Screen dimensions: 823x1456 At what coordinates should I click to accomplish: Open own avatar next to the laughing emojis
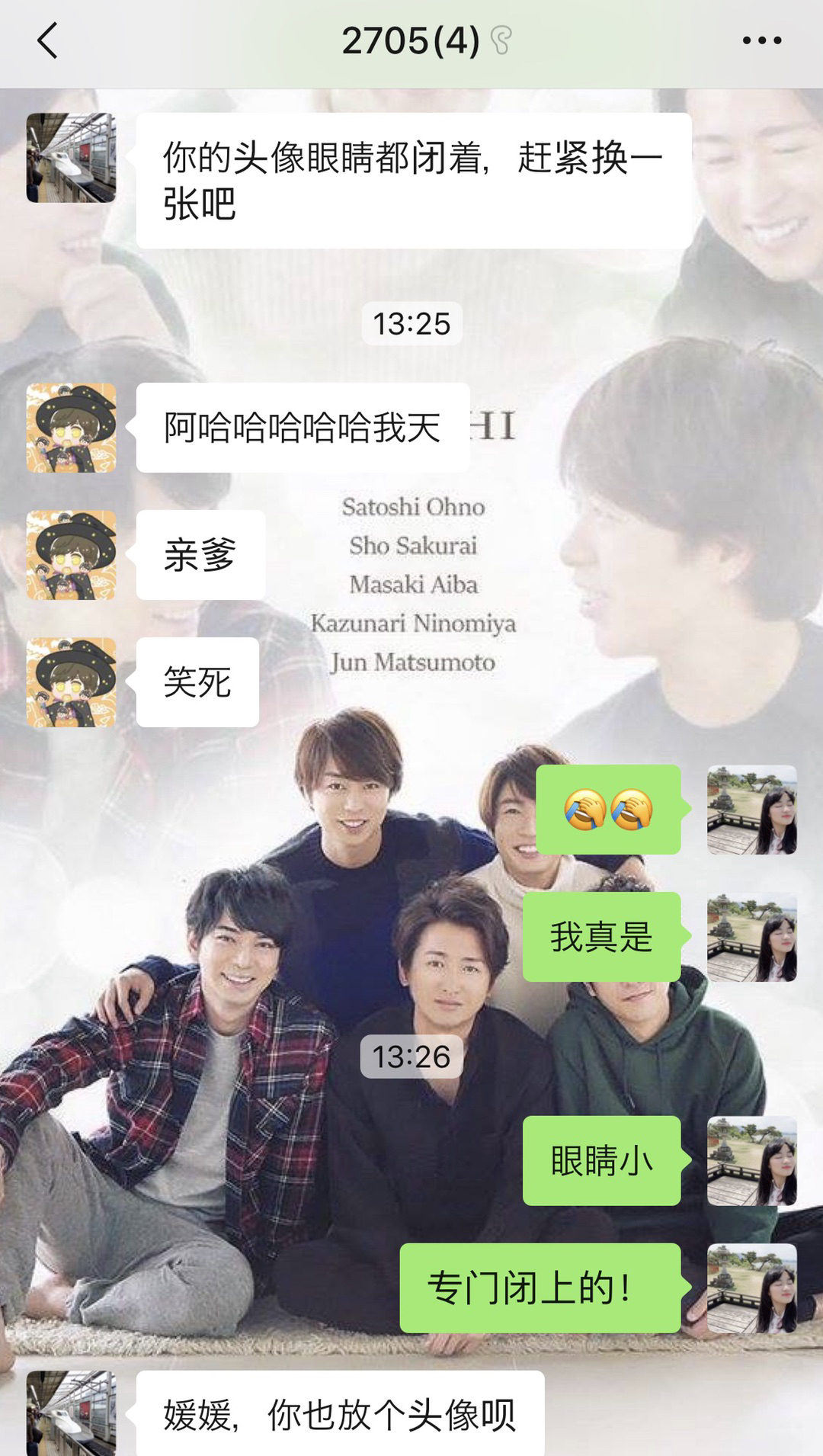[752, 810]
